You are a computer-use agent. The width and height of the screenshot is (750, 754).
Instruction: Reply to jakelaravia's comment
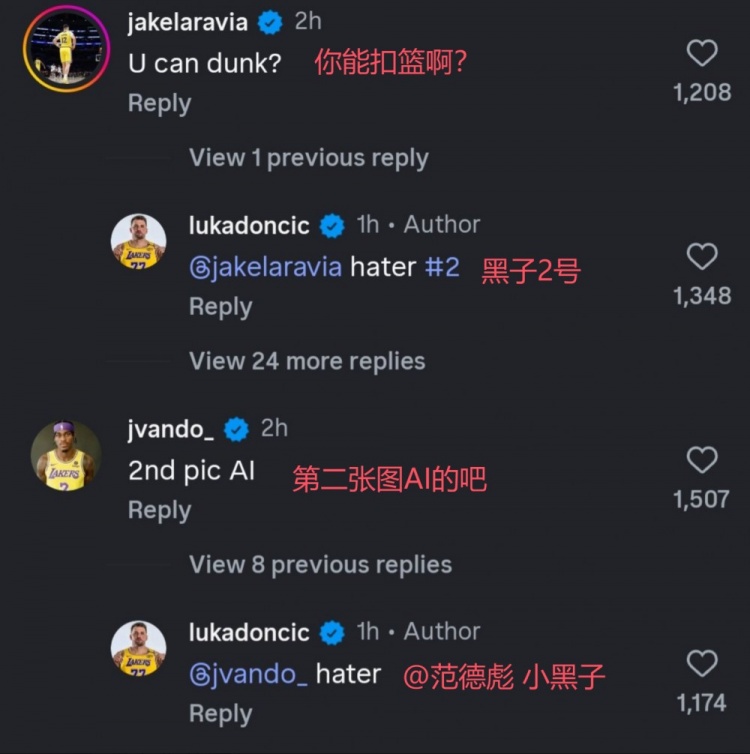pyautogui.click(x=159, y=103)
